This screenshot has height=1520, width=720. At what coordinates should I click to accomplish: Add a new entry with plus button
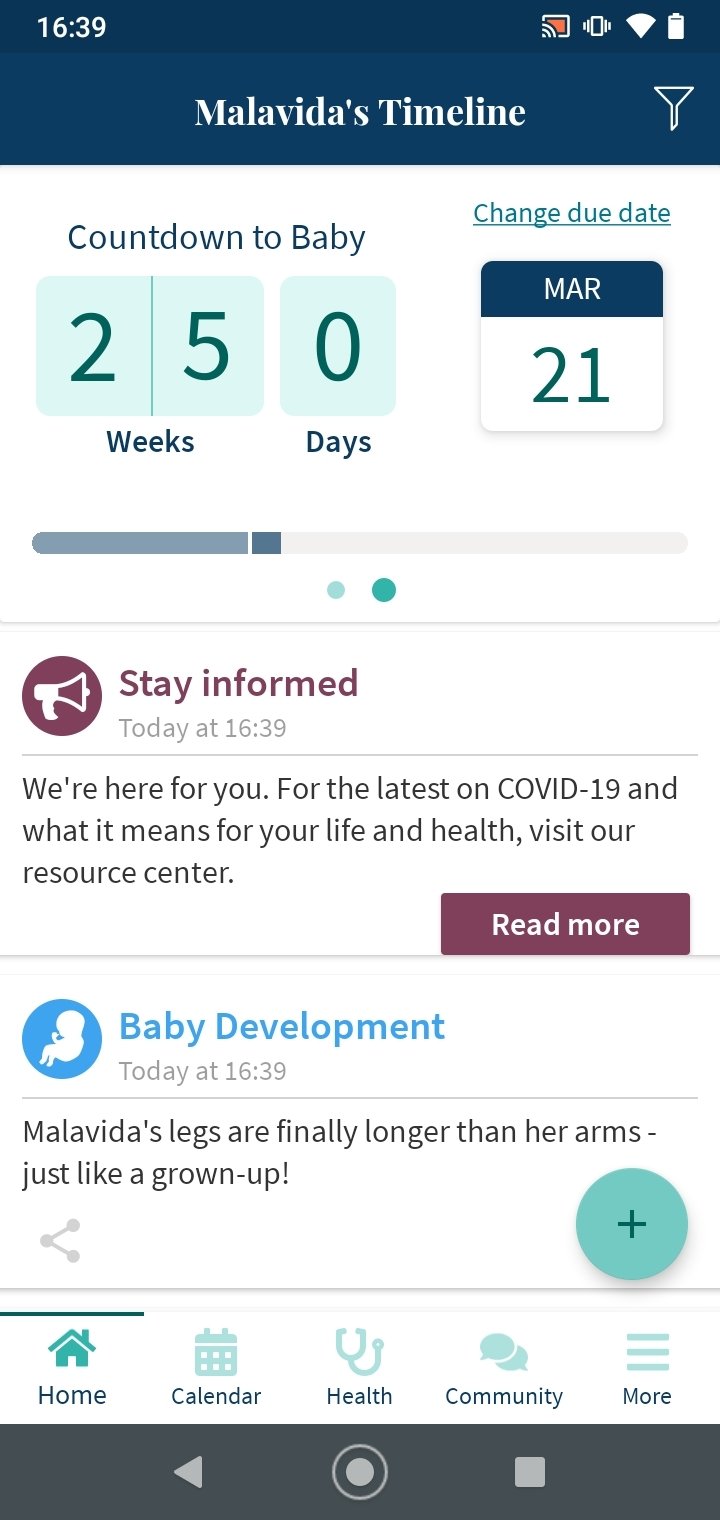coord(632,1224)
